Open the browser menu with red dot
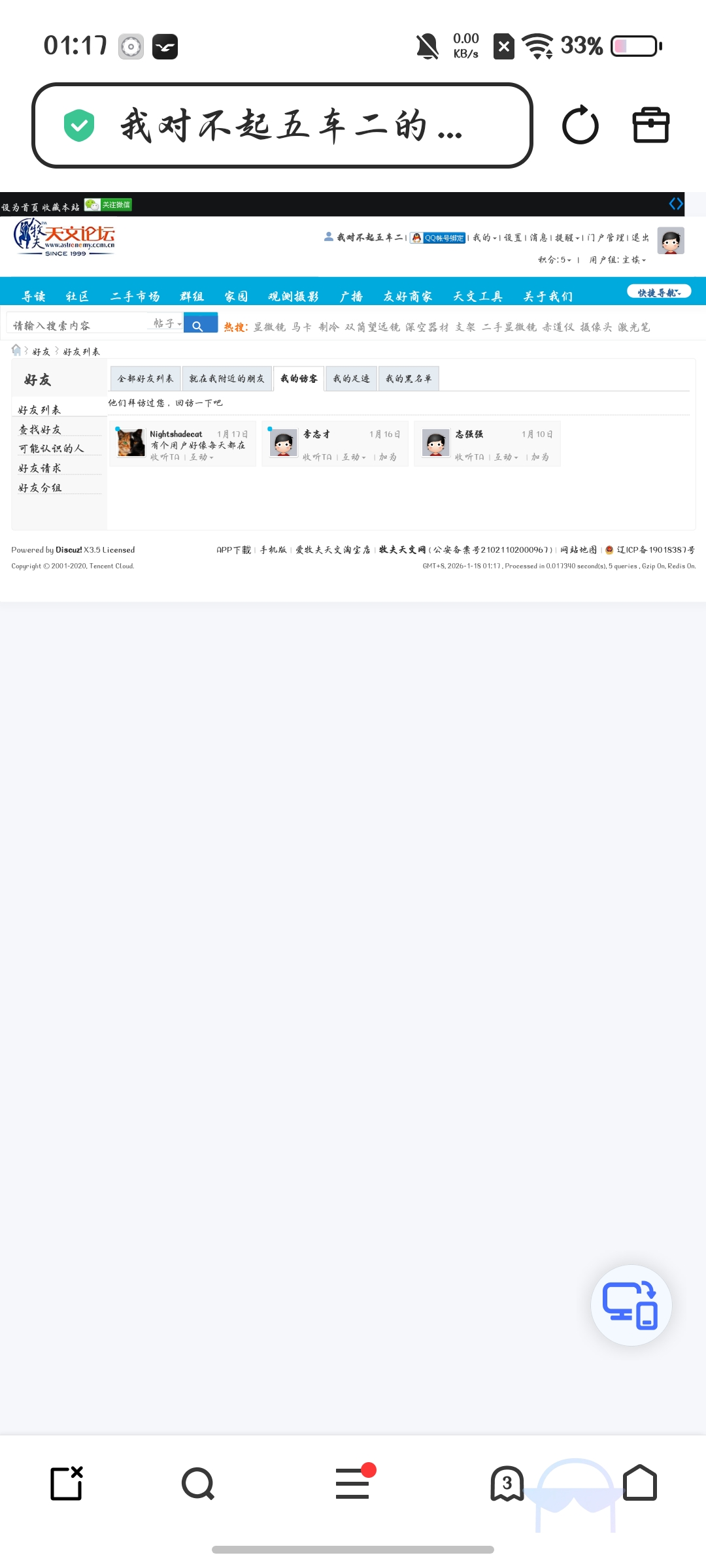Image resolution: width=706 pixels, height=1568 pixels. pos(352,1483)
